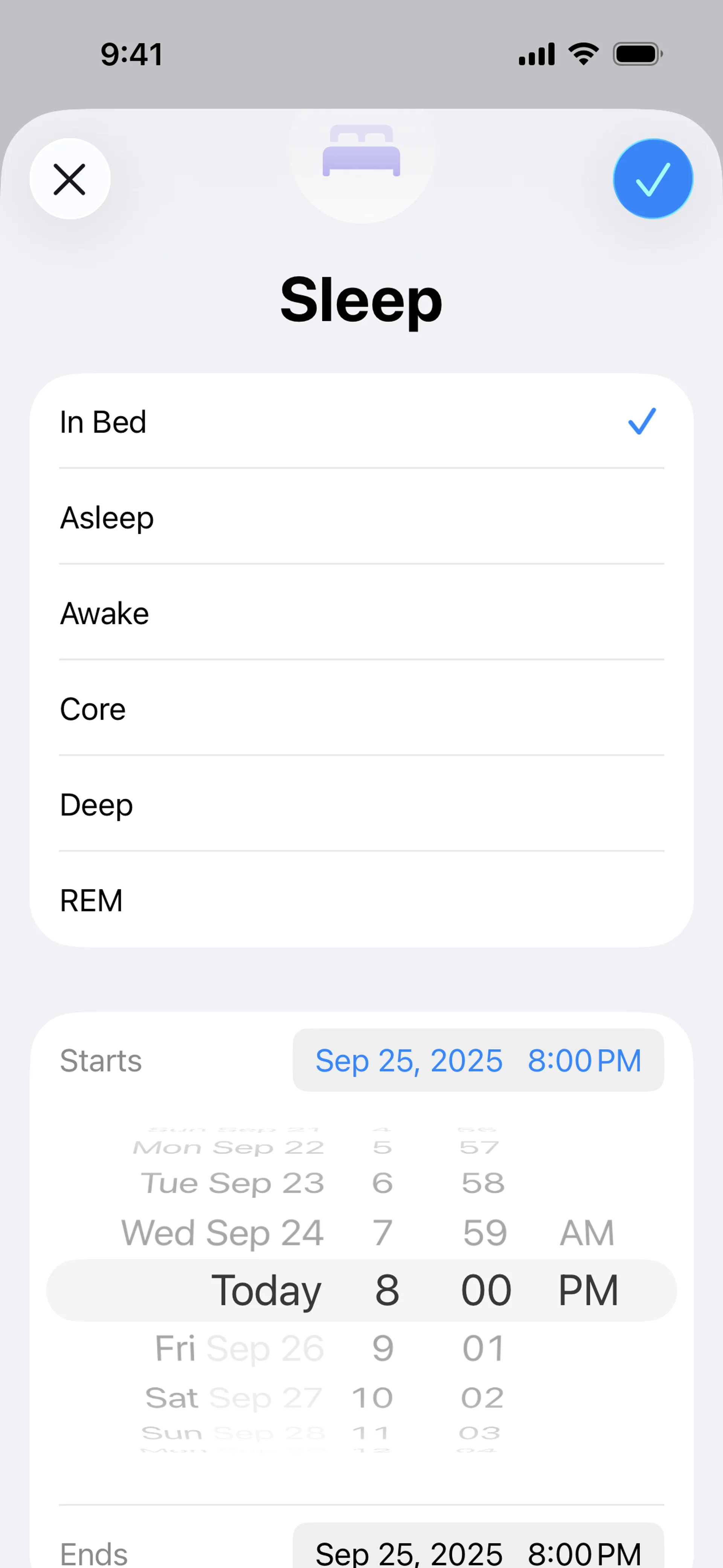Tap the Starts time 8:00 PM
Screen dimensions: 723x1568
[584, 1061]
